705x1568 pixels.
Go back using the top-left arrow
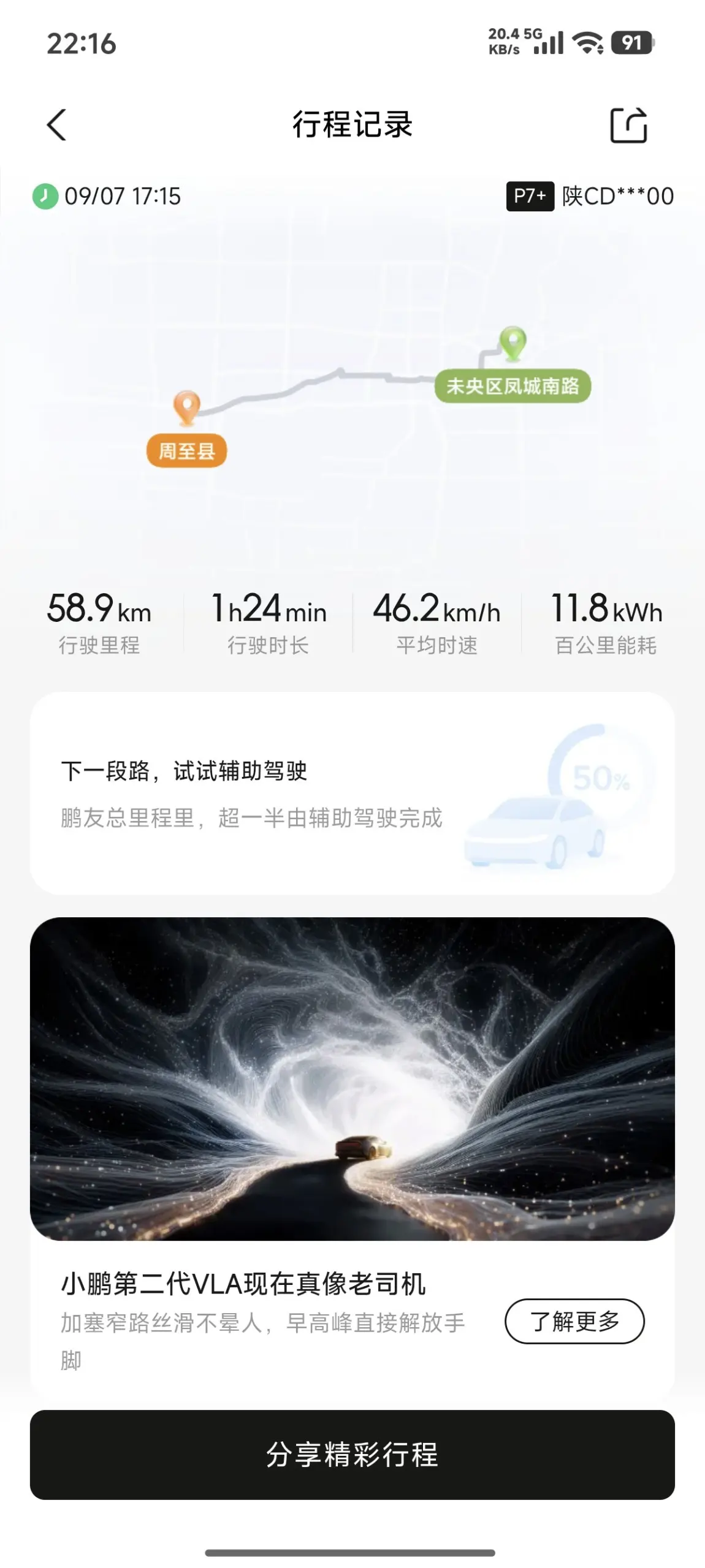point(56,125)
